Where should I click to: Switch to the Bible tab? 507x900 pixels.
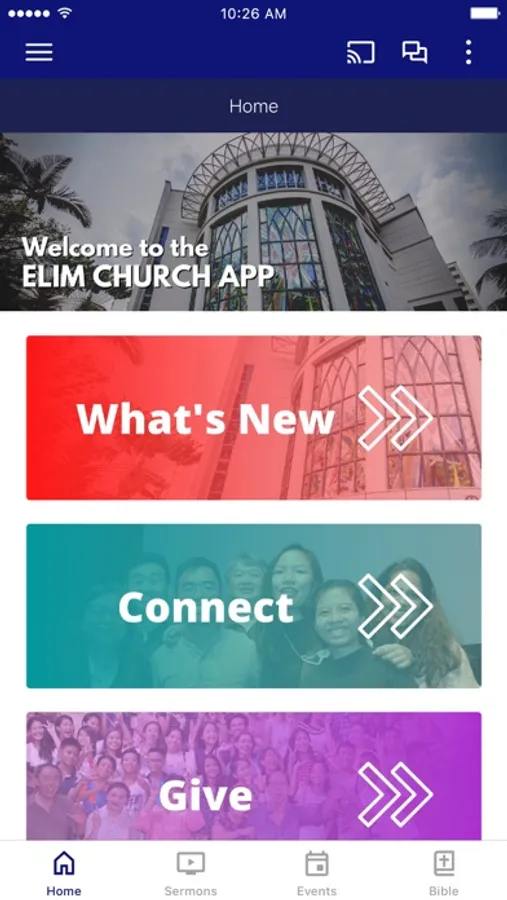(444, 872)
